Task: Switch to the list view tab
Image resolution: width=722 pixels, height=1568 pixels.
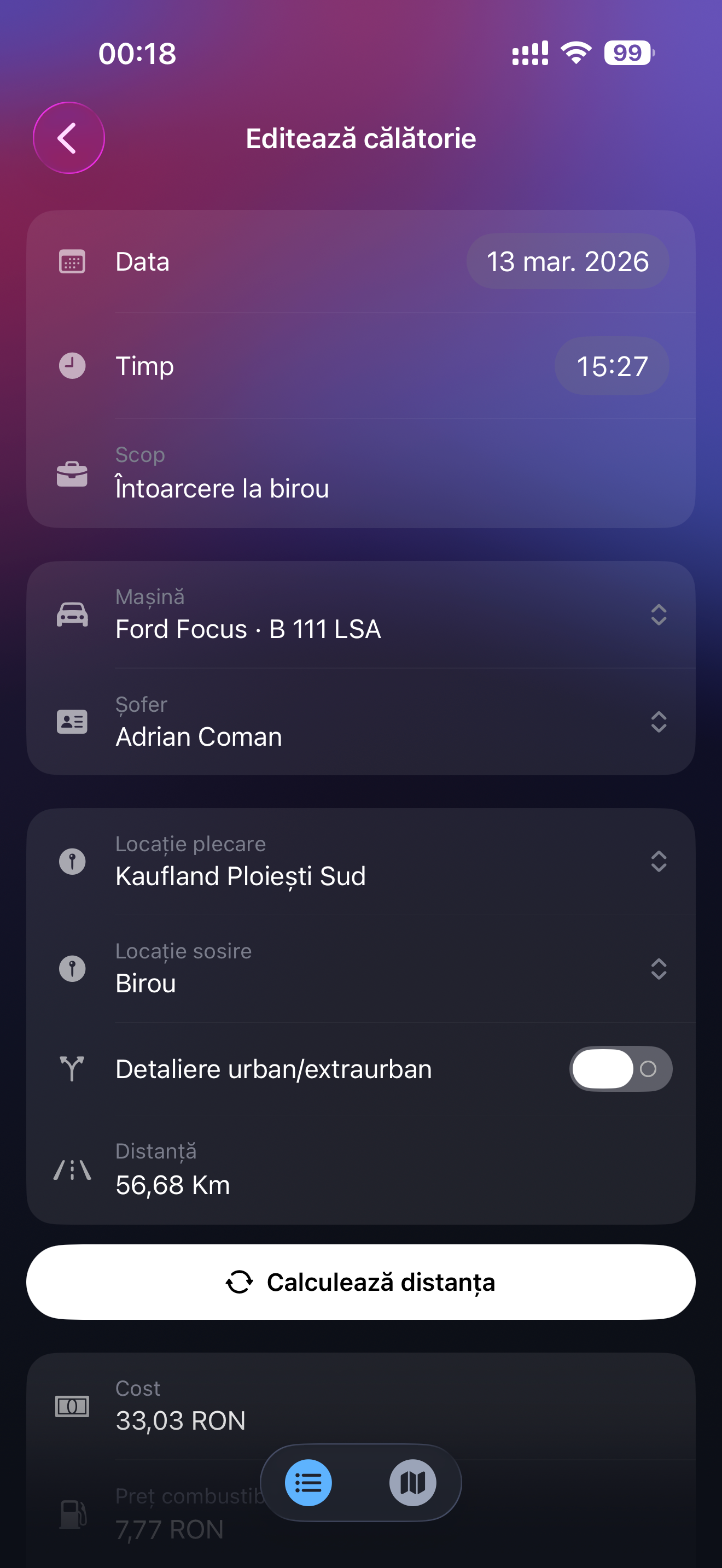Action: click(308, 1483)
